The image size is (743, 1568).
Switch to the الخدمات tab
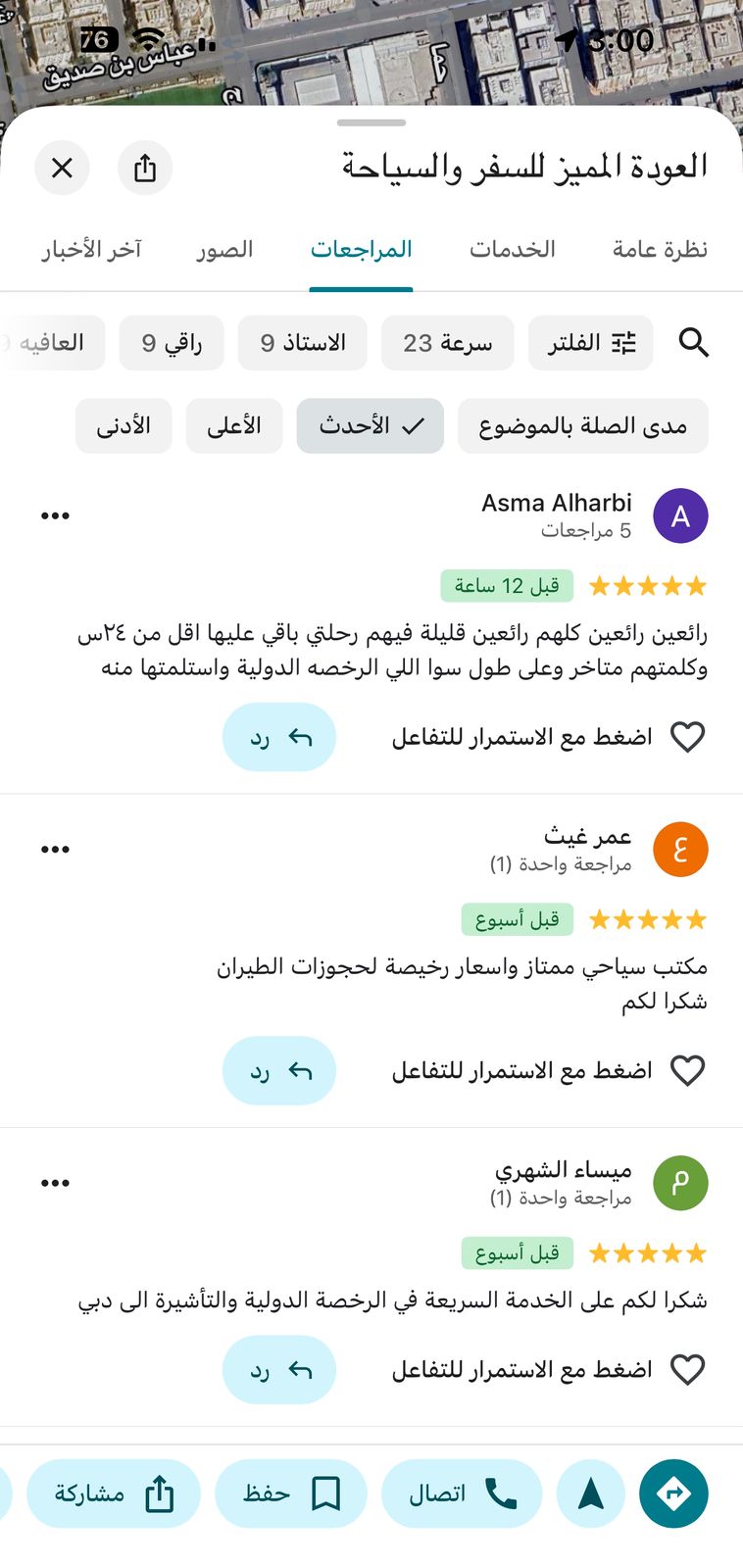(x=512, y=250)
